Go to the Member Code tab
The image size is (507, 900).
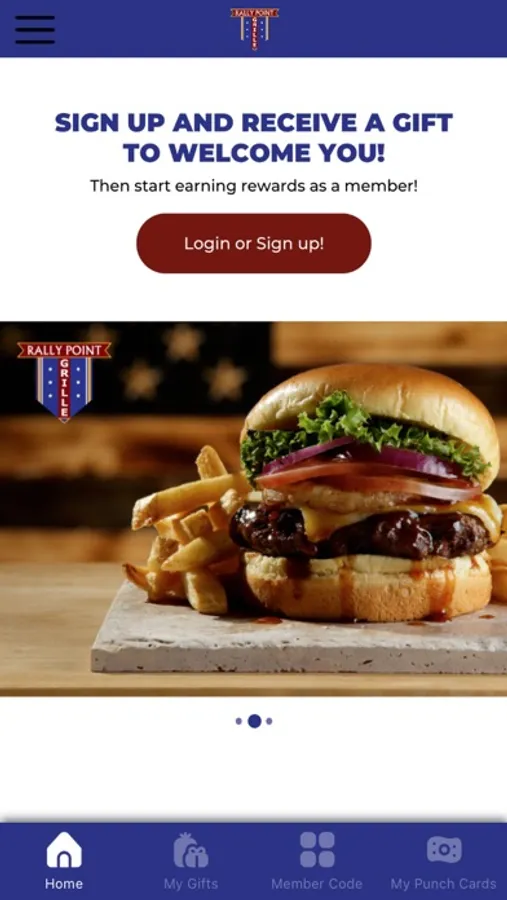(317, 861)
